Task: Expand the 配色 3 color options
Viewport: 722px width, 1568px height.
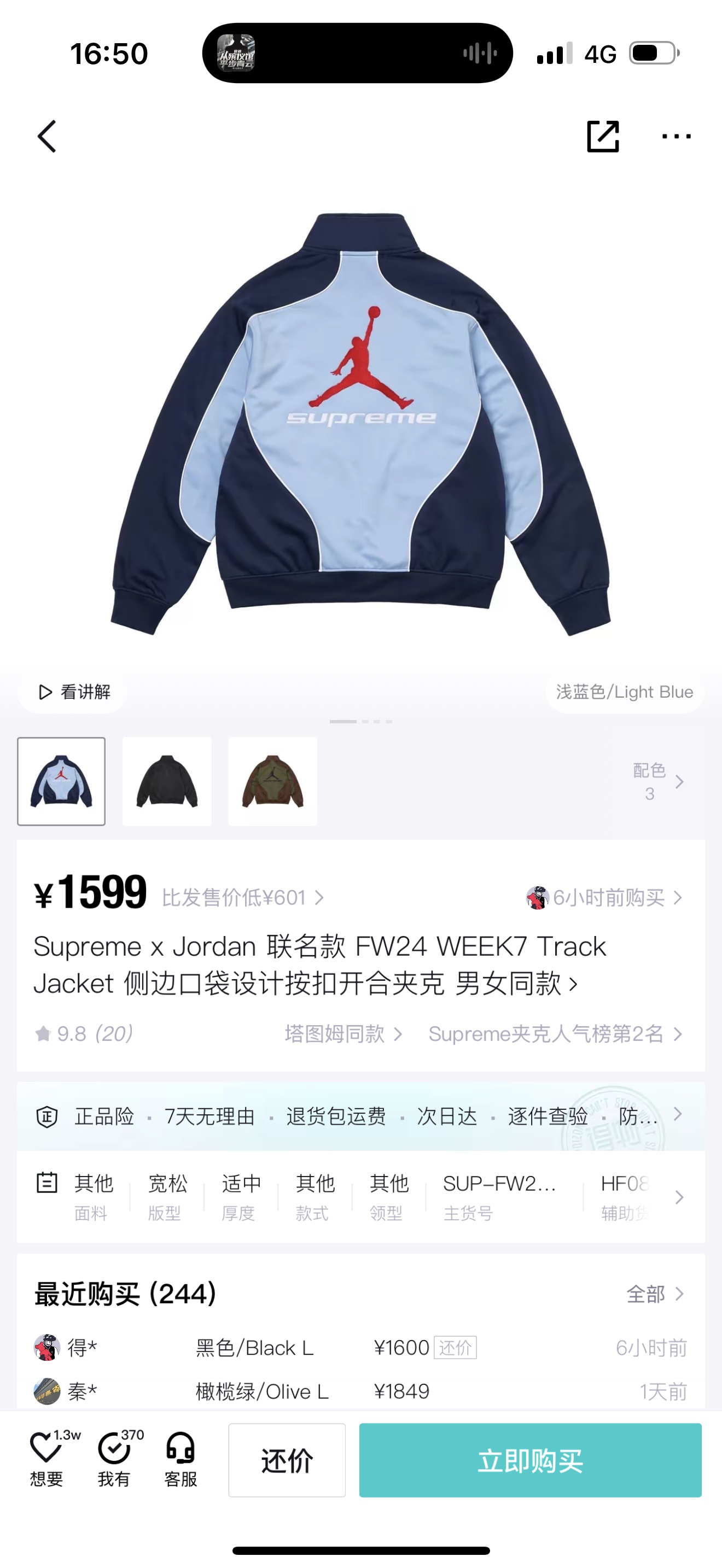Action: point(659,782)
